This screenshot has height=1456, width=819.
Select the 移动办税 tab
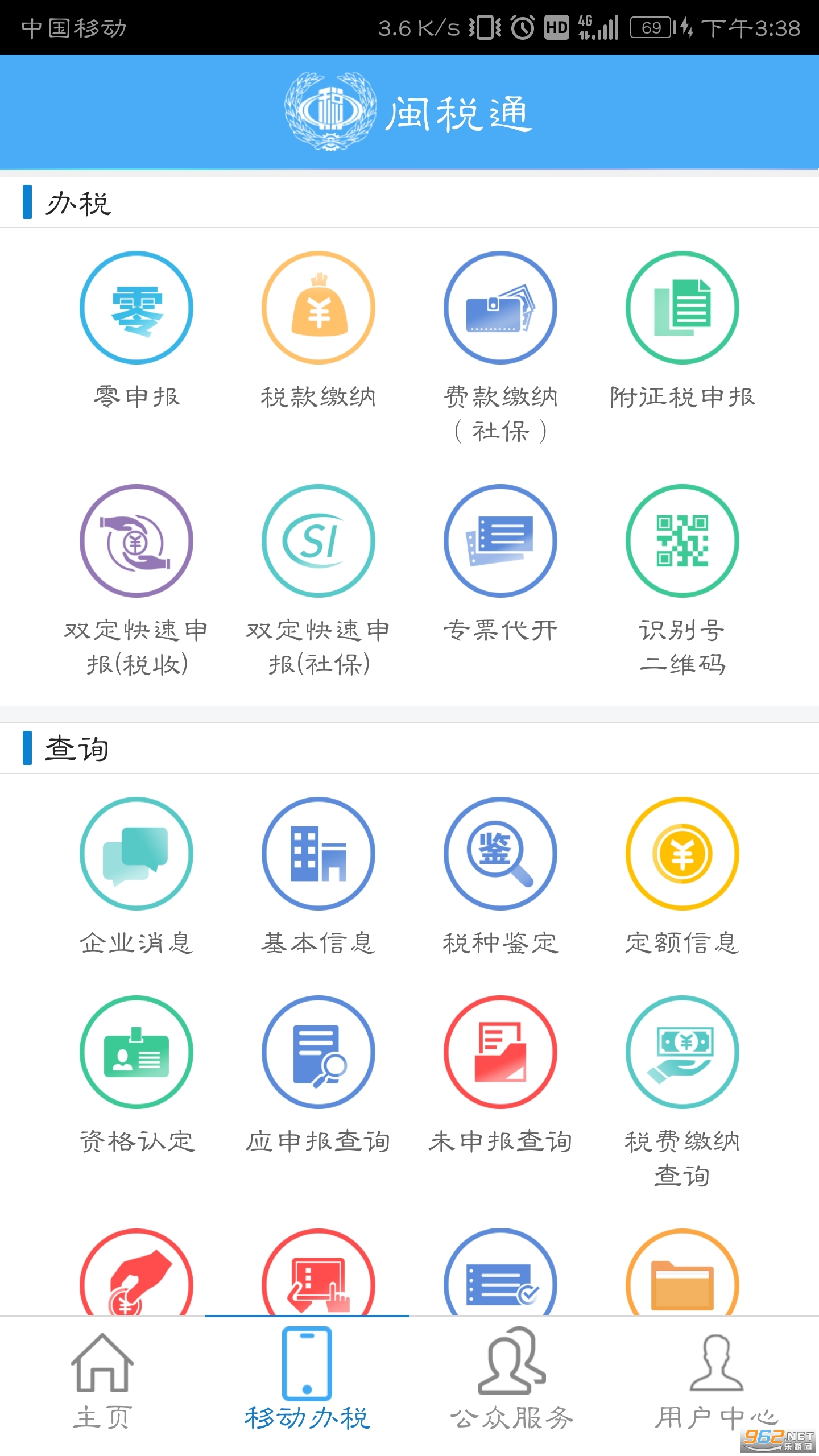point(307,1382)
